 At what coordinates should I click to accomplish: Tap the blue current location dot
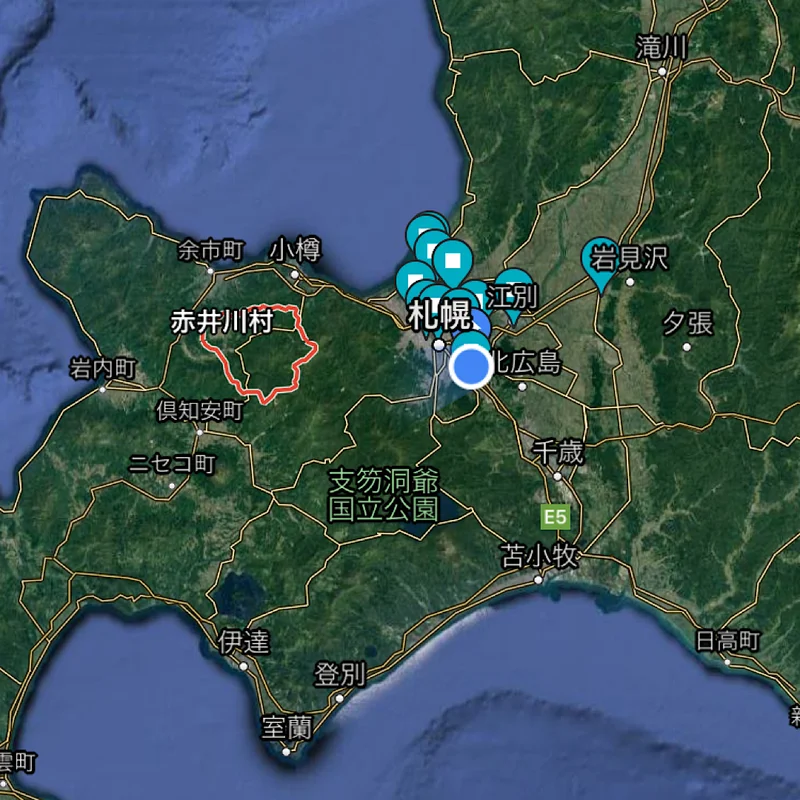pyautogui.click(x=471, y=367)
